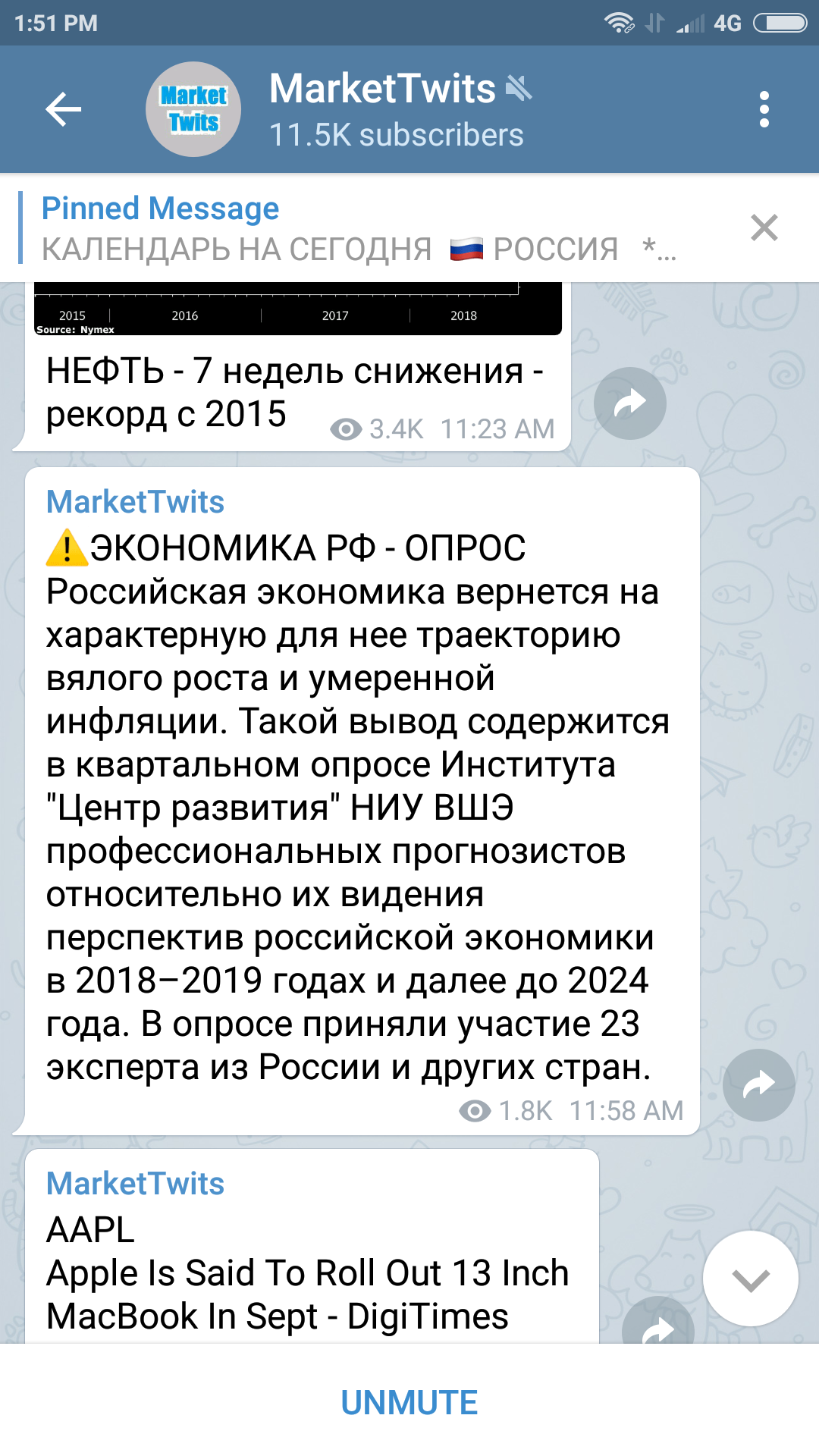
Task: Forward the ЭКОНОМИКА РФ - ОПРОС post
Action: tap(759, 1085)
